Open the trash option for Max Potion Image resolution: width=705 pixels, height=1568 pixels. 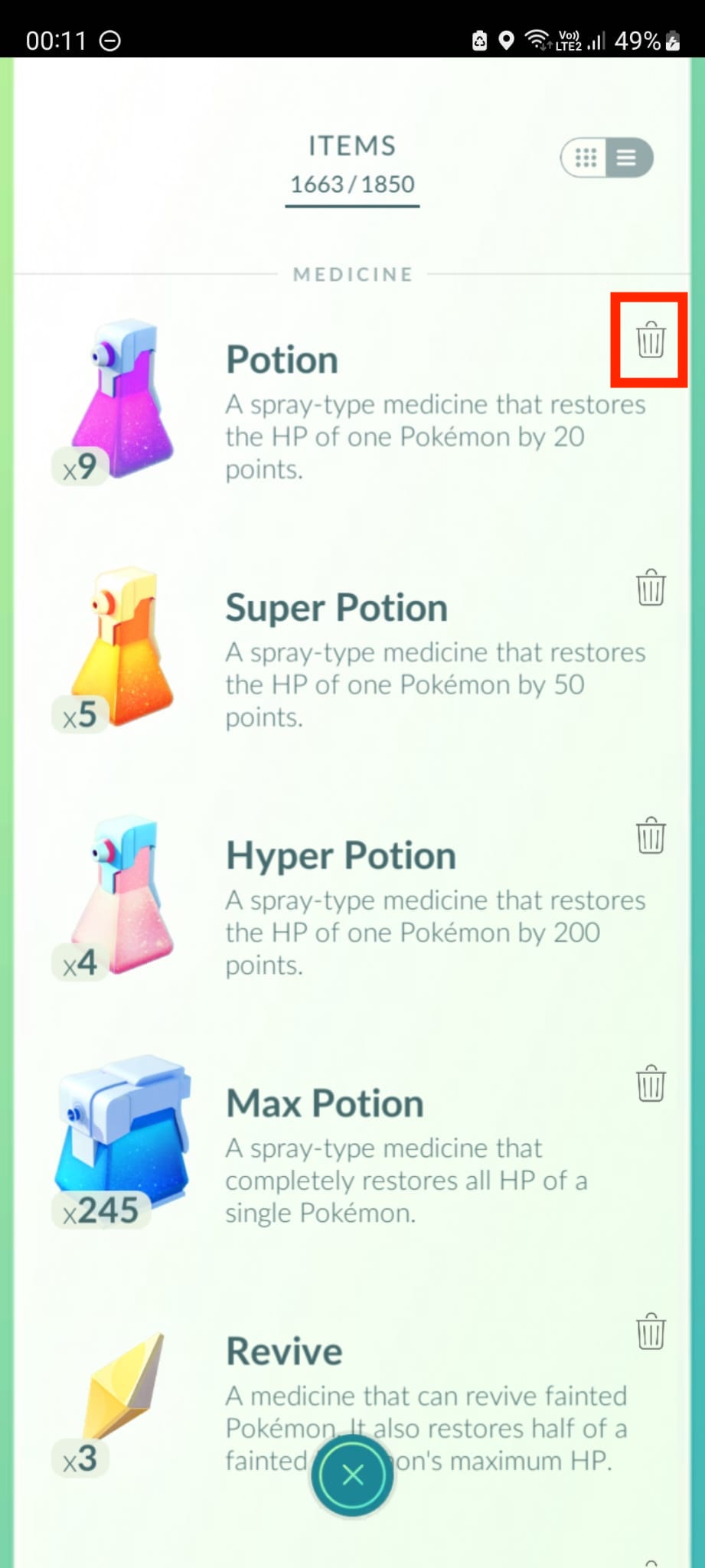[x=651, y=1083]
